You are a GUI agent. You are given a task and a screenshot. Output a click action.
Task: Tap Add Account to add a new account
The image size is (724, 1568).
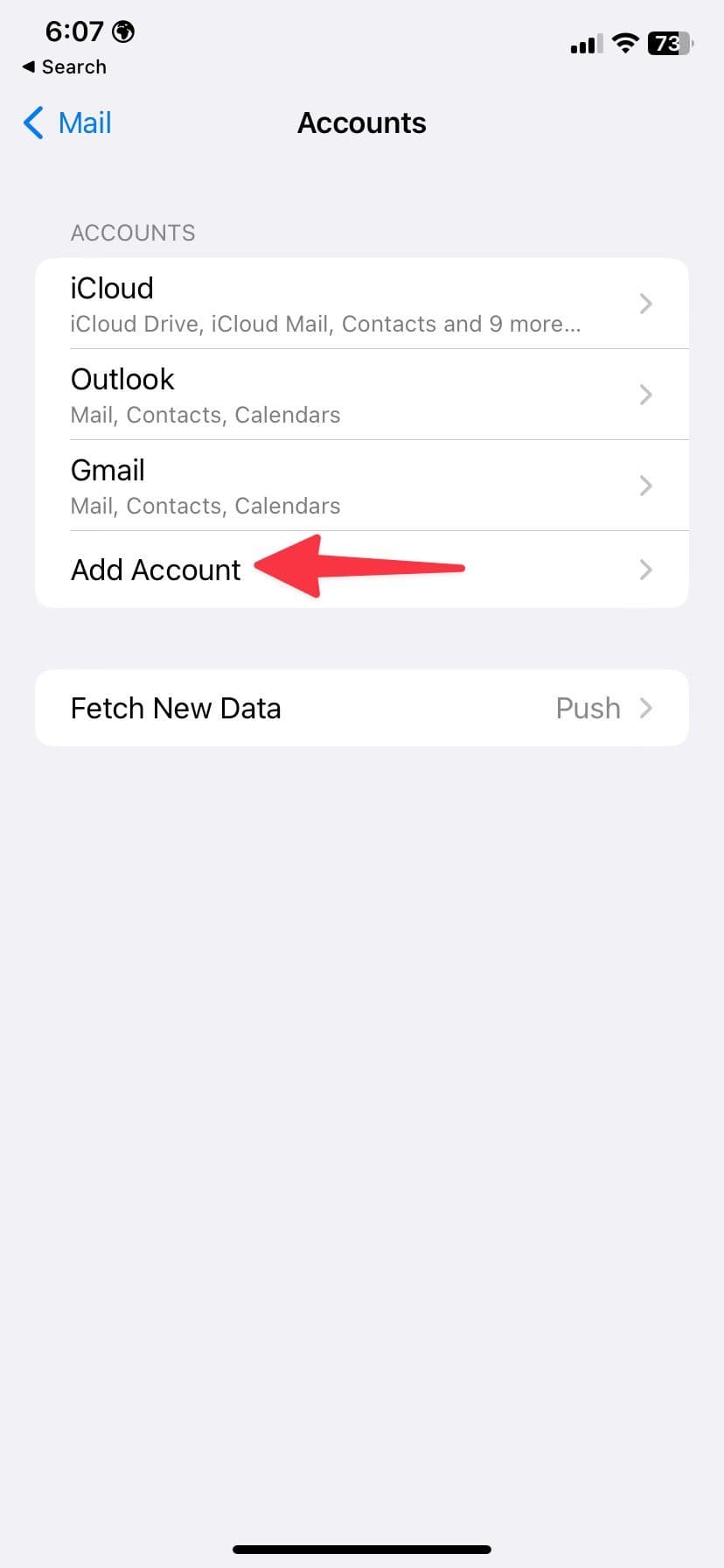click(156, 570)
